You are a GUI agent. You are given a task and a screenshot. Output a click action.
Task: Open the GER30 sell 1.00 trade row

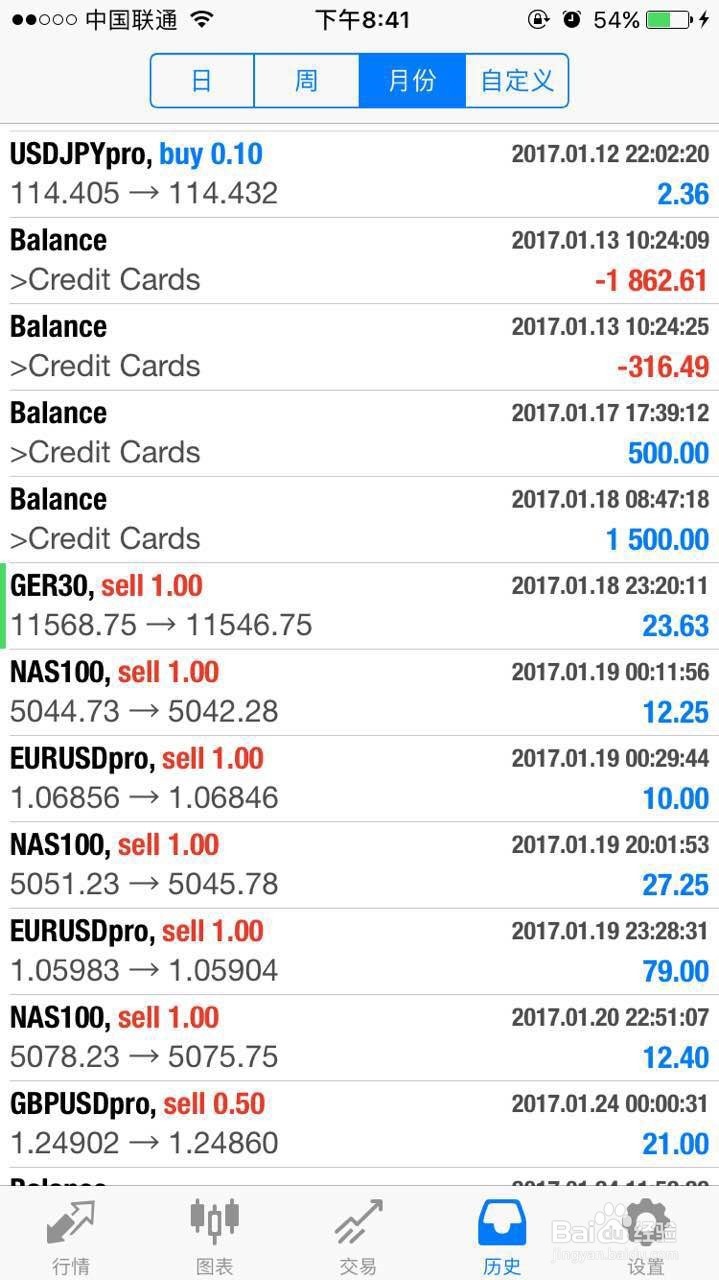click(x=359, y=606)
